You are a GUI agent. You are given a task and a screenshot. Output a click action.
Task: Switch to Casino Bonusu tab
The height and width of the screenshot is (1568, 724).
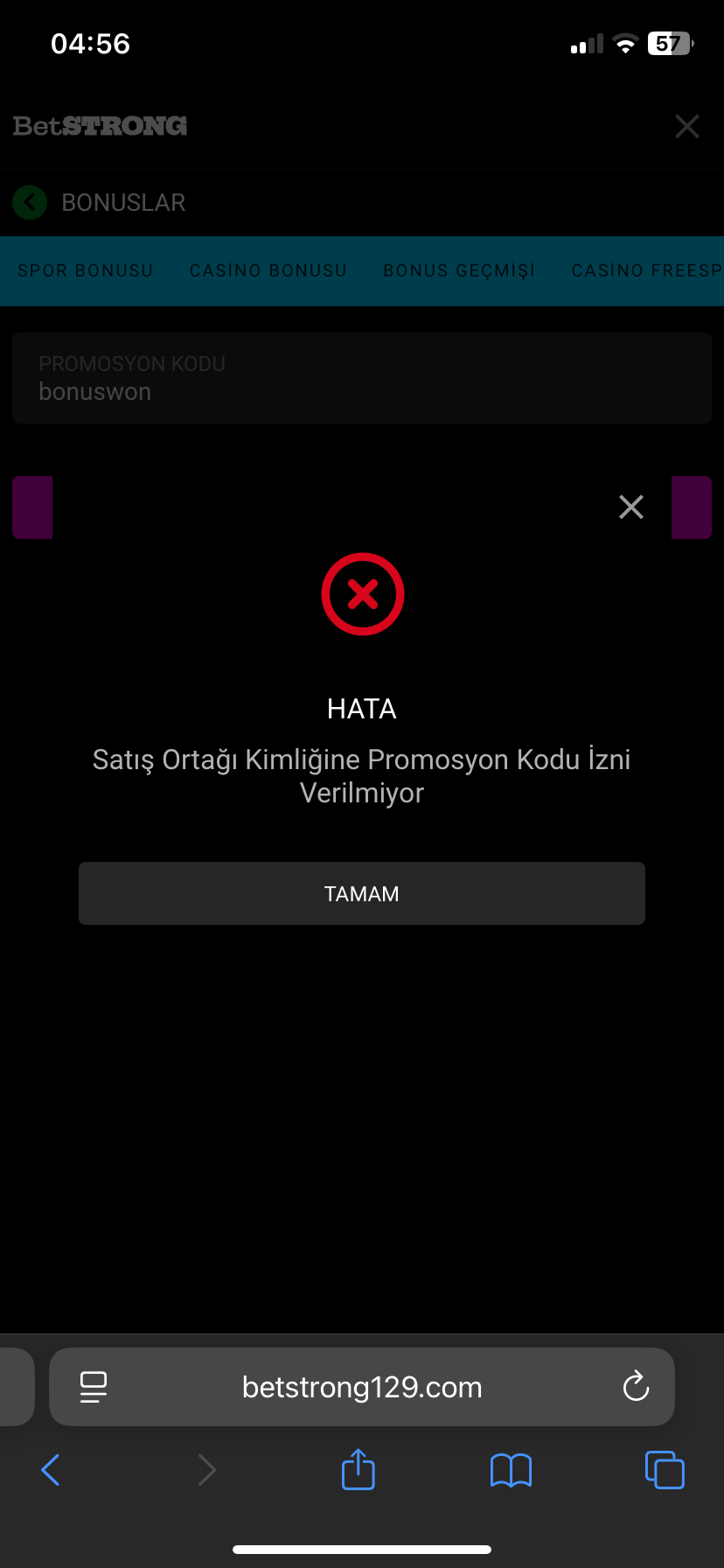pyautogui.click(x=268, y=270)
